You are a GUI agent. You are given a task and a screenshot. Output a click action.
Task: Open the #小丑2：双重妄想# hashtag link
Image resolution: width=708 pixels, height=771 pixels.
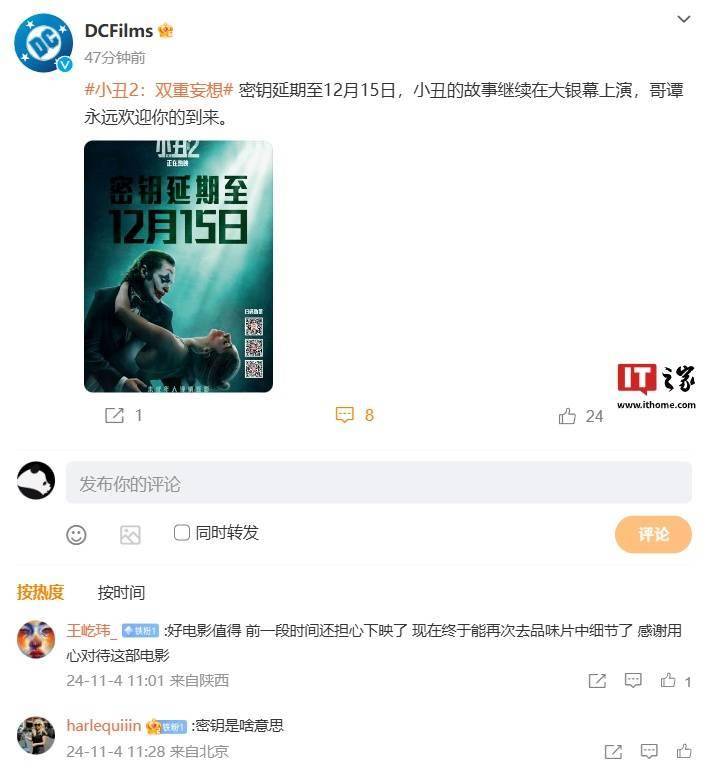(x=159, y=90)
